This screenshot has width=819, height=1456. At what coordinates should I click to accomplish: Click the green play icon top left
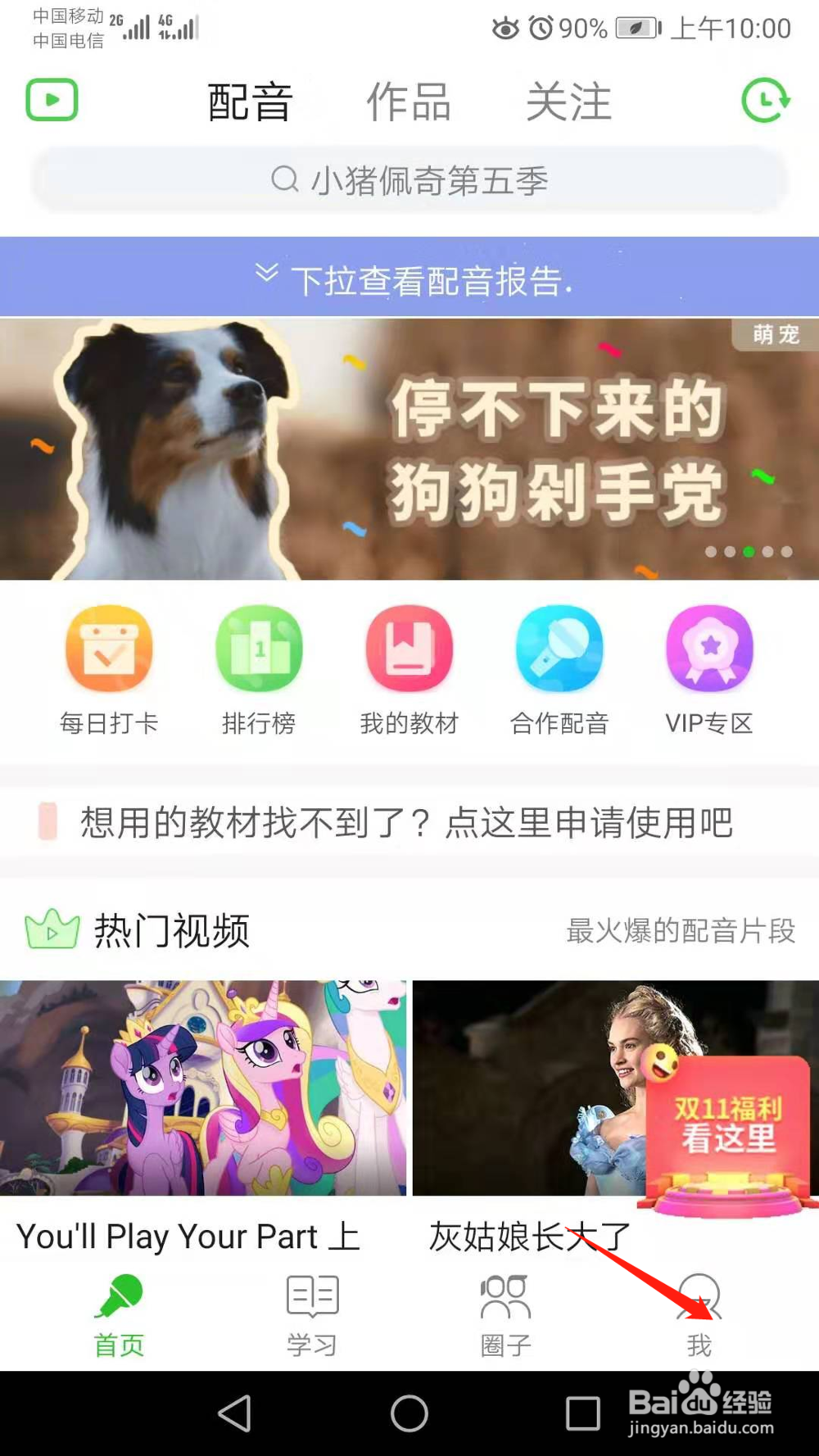52,100
